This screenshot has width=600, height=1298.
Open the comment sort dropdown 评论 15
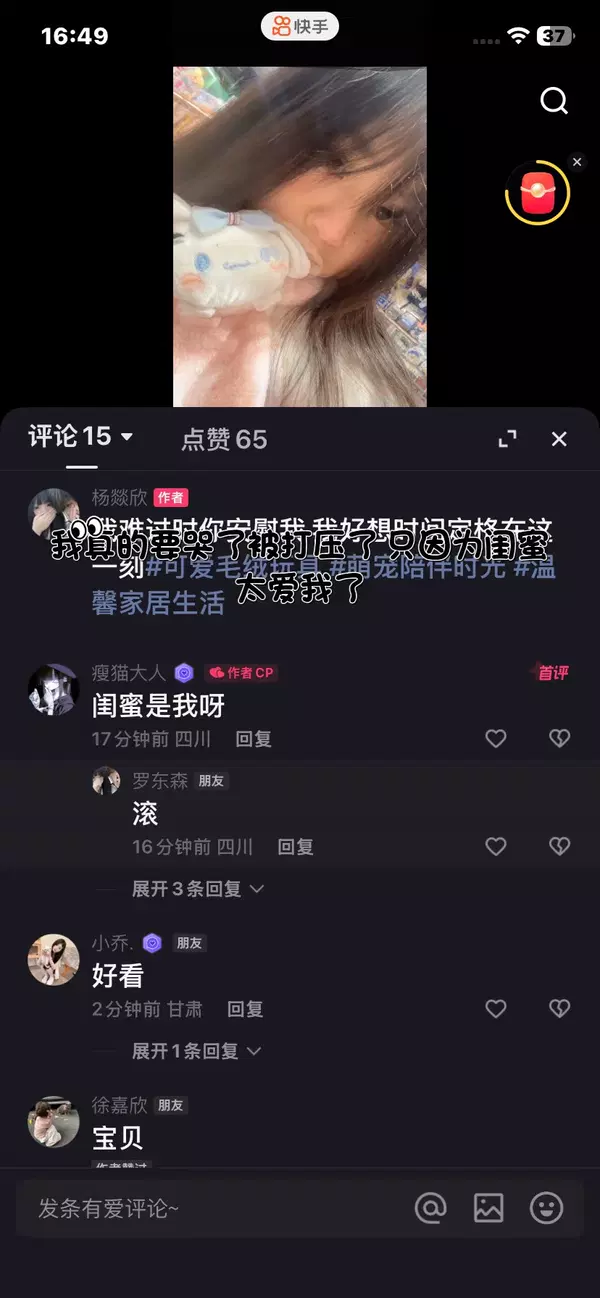[x=81, y=437]
